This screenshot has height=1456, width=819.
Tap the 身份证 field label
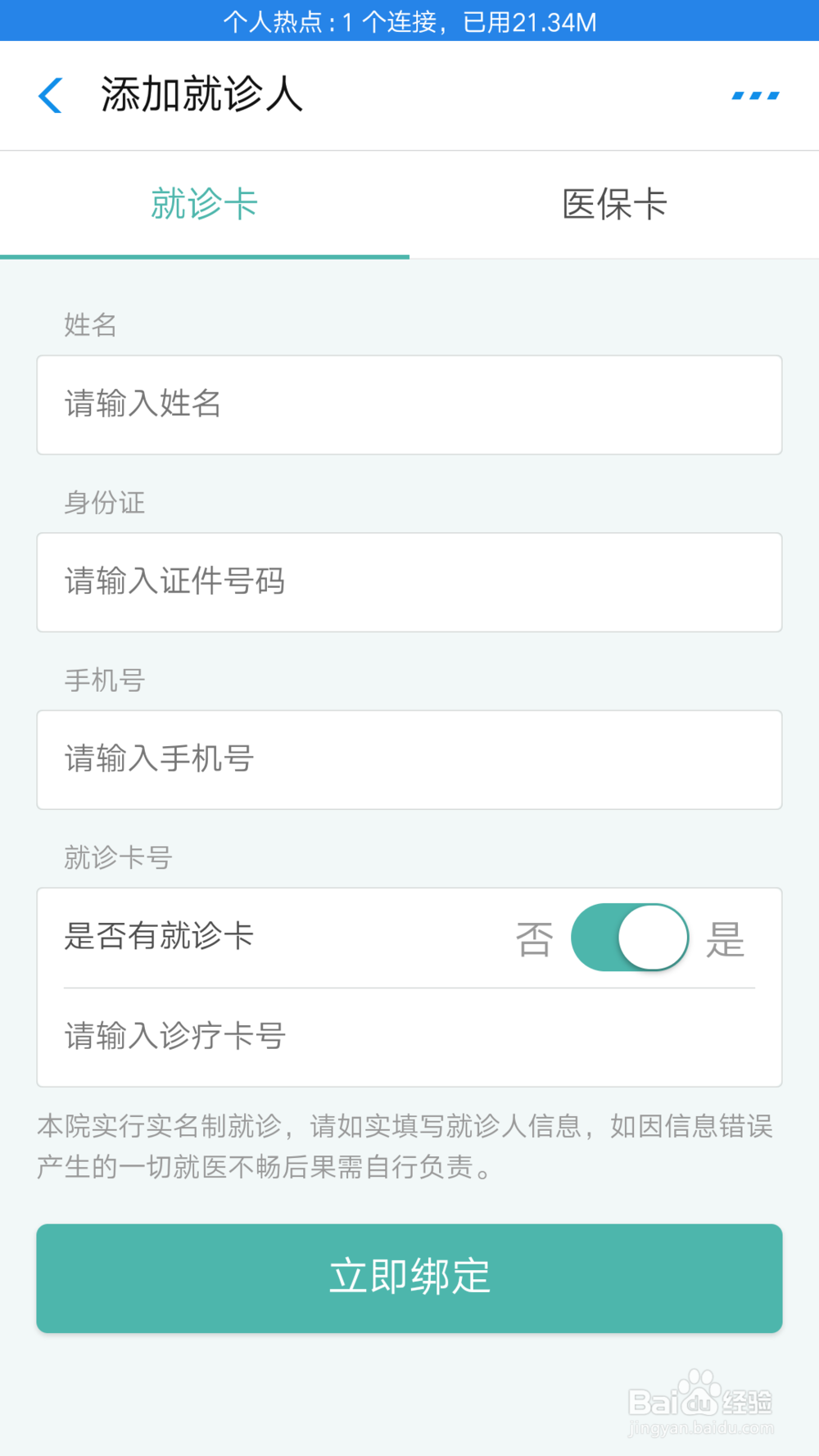[105, 503]
